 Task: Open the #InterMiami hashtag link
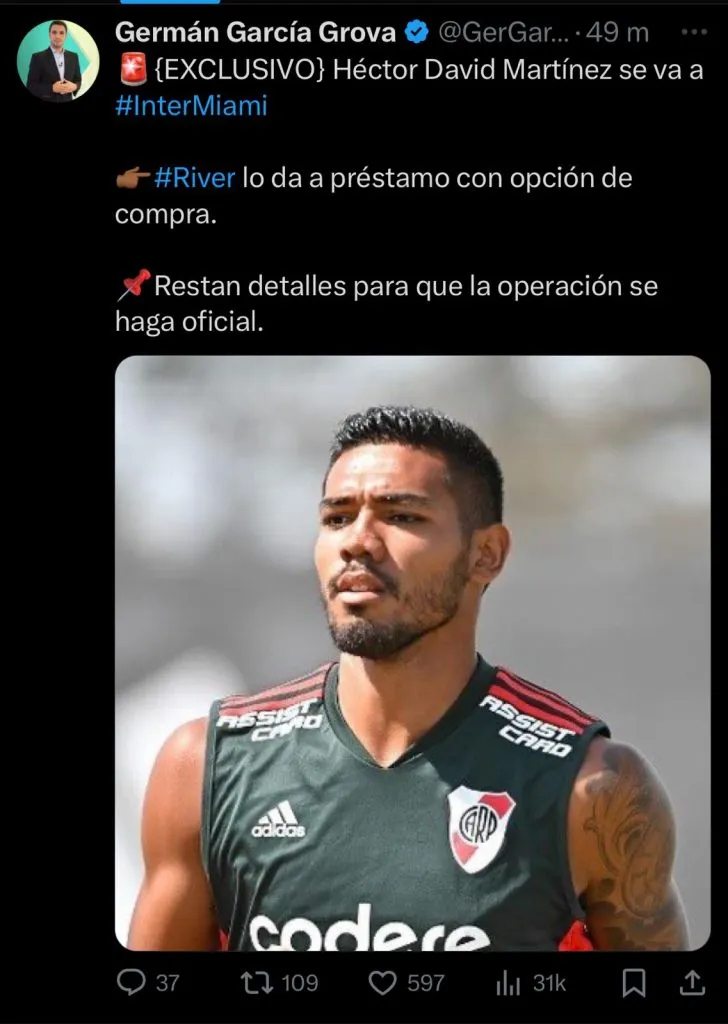point(192,105)
